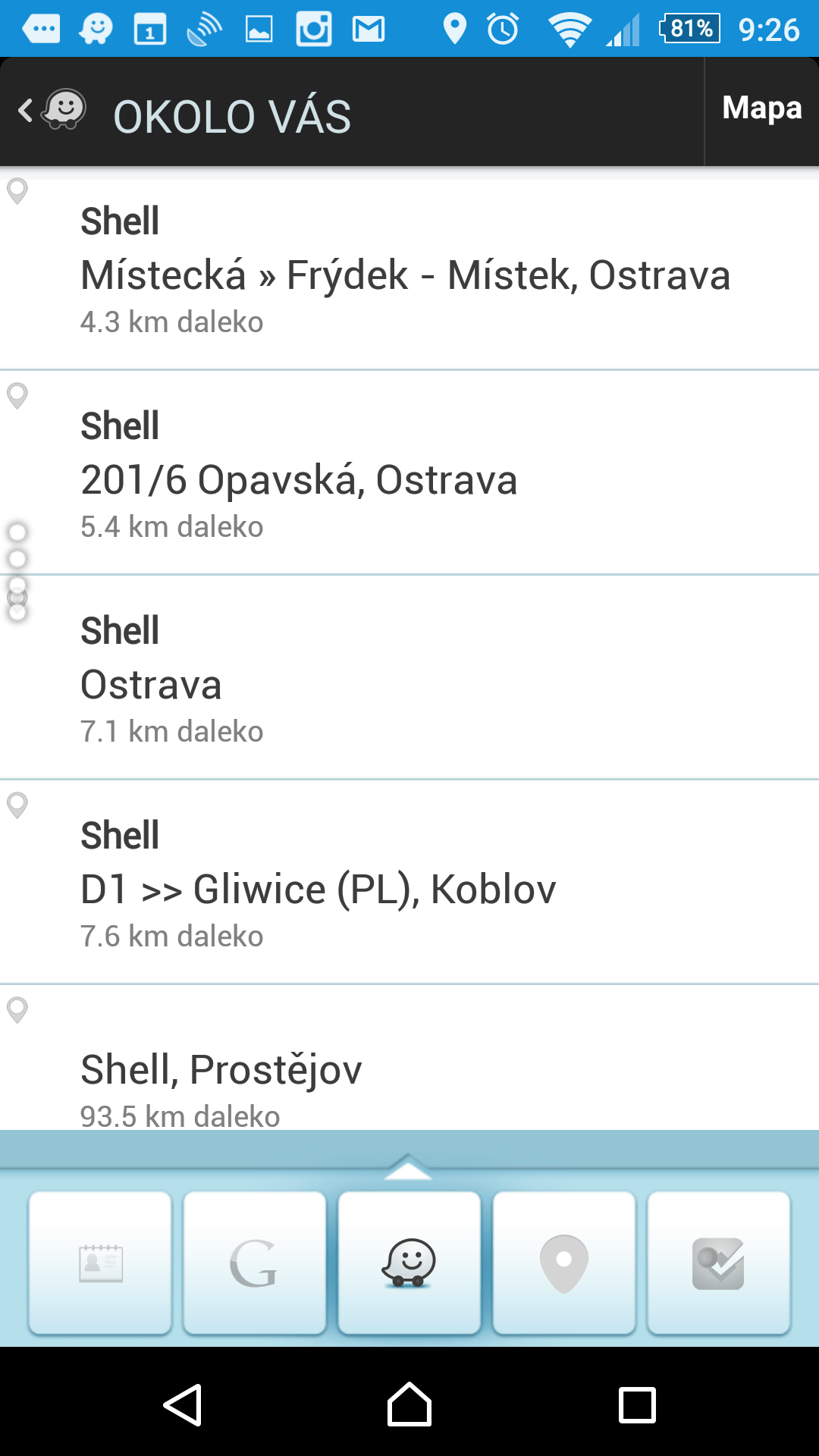Switch to the contacts search tab
Viewport: 819px width, 1456px height.
click(100, 1263)
